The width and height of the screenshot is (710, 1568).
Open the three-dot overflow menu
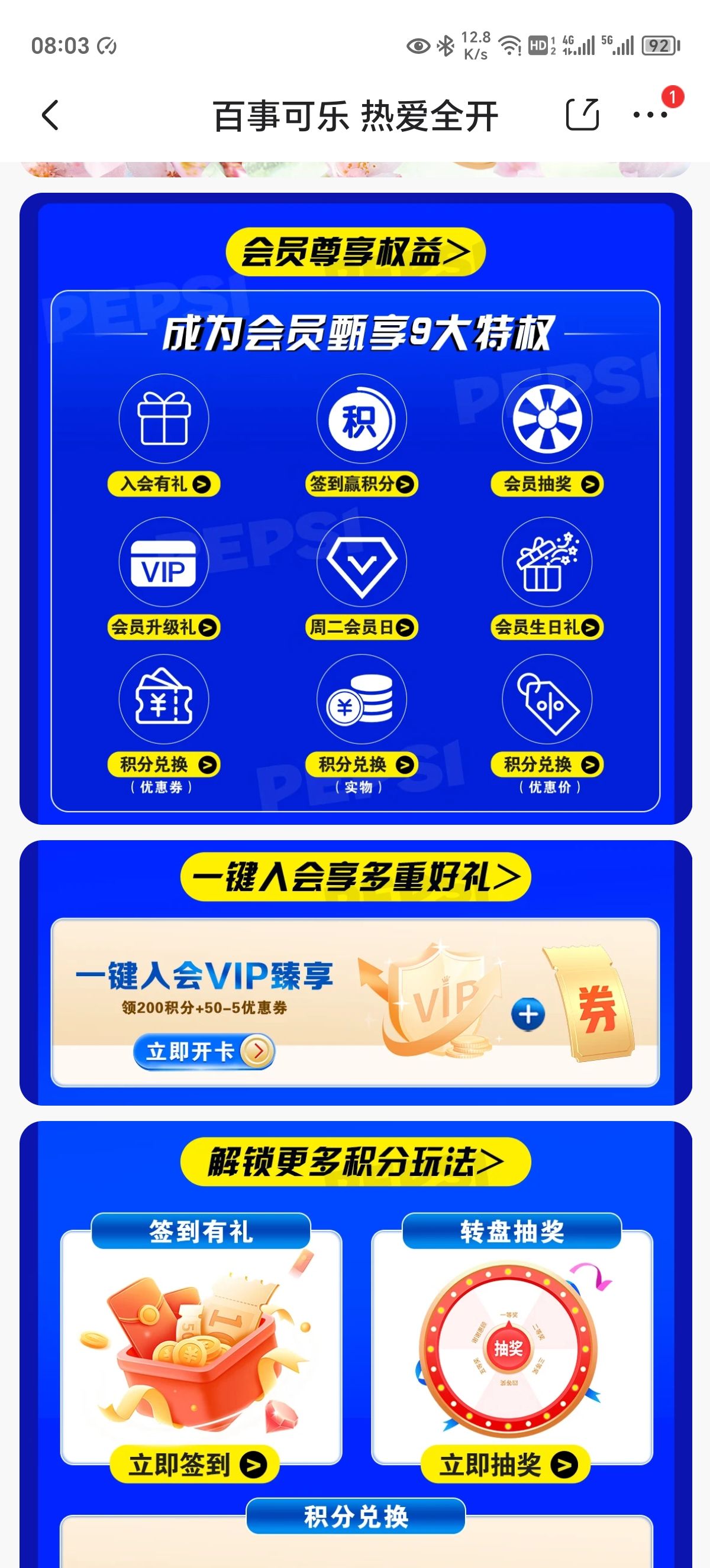(x=650, y=115)
